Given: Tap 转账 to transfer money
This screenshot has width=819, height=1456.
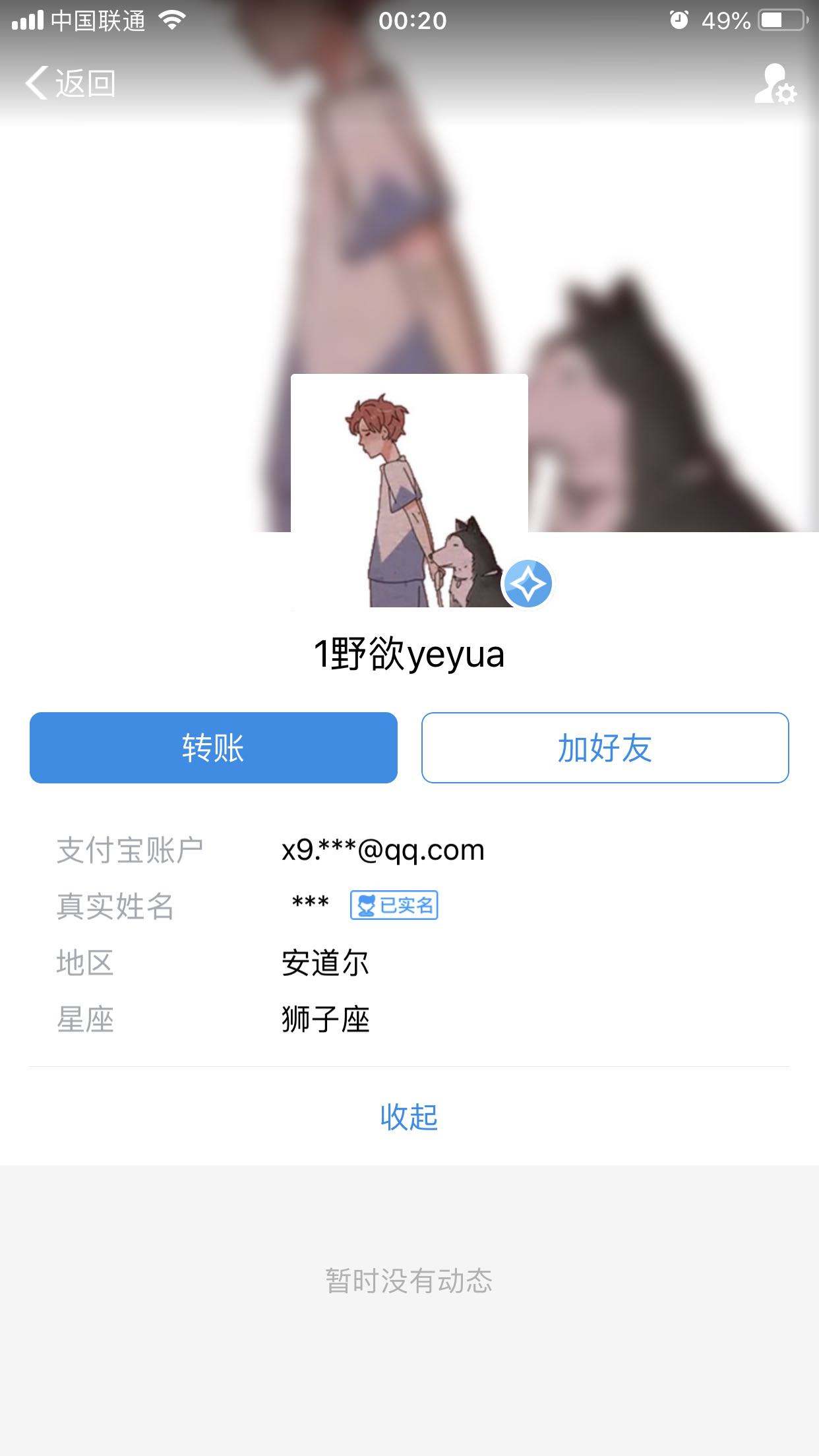Looking at the screenshot, I should tap(214, 748).
